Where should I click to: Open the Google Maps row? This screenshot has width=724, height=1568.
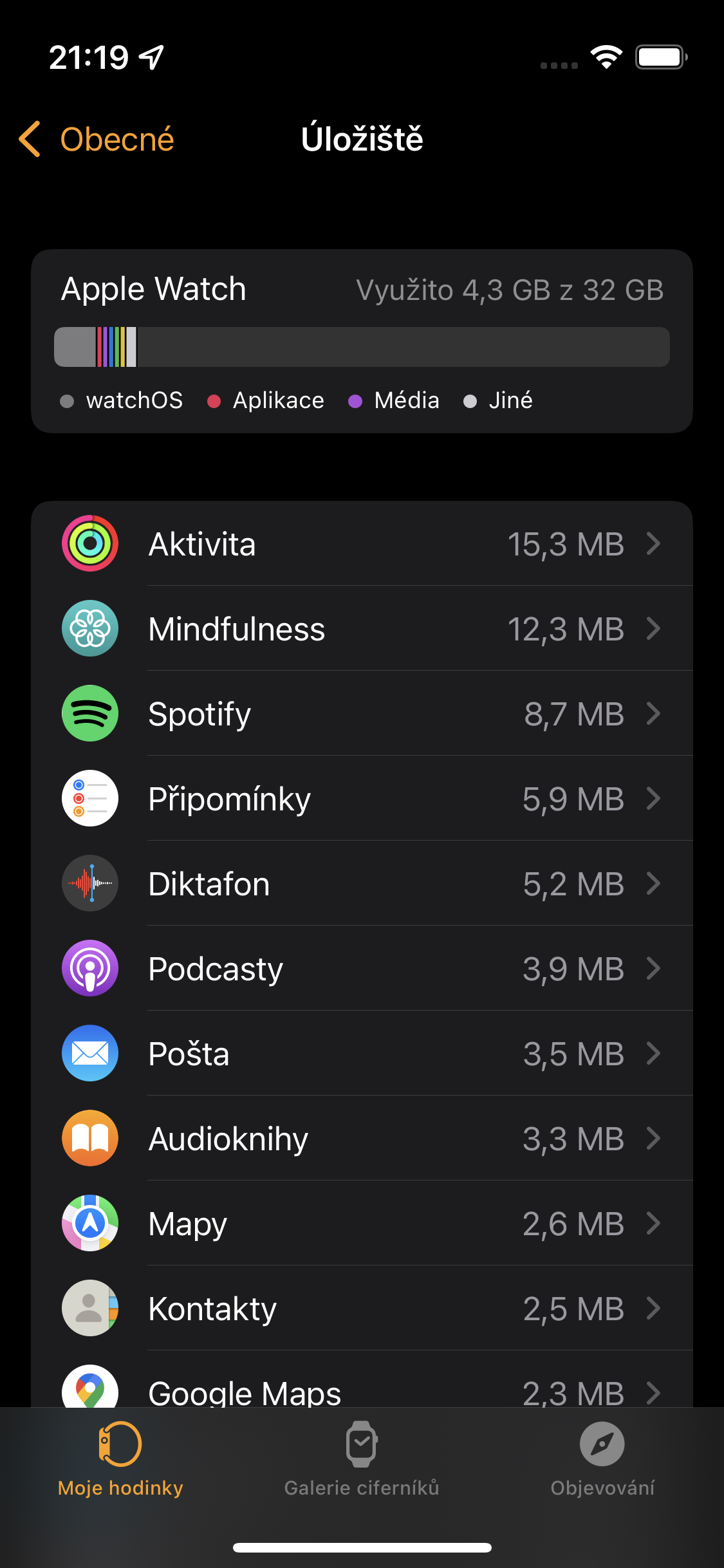tap(362, 1390)
